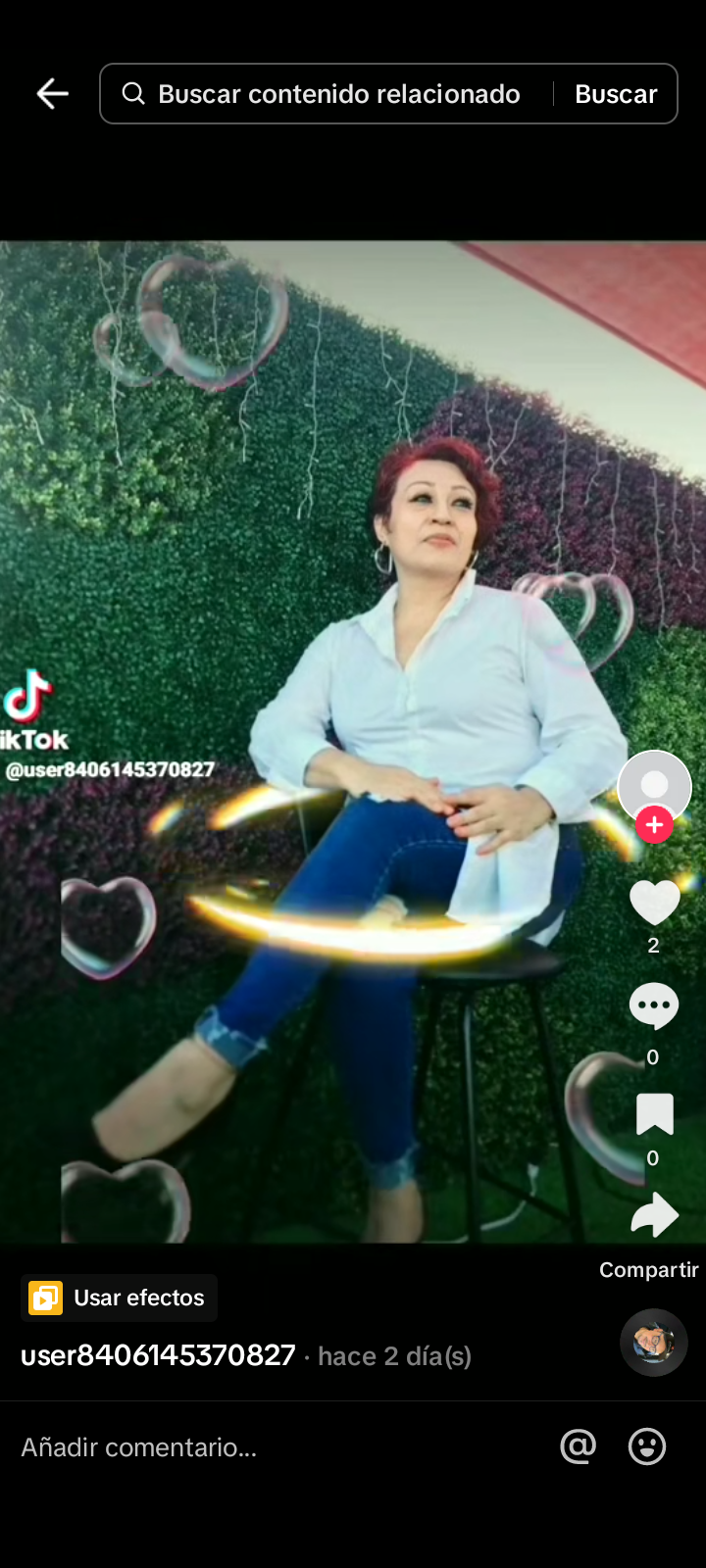706x1568 pixels.
Task: Open user8406145370827's profile from username
Action: click(159, 1355)
